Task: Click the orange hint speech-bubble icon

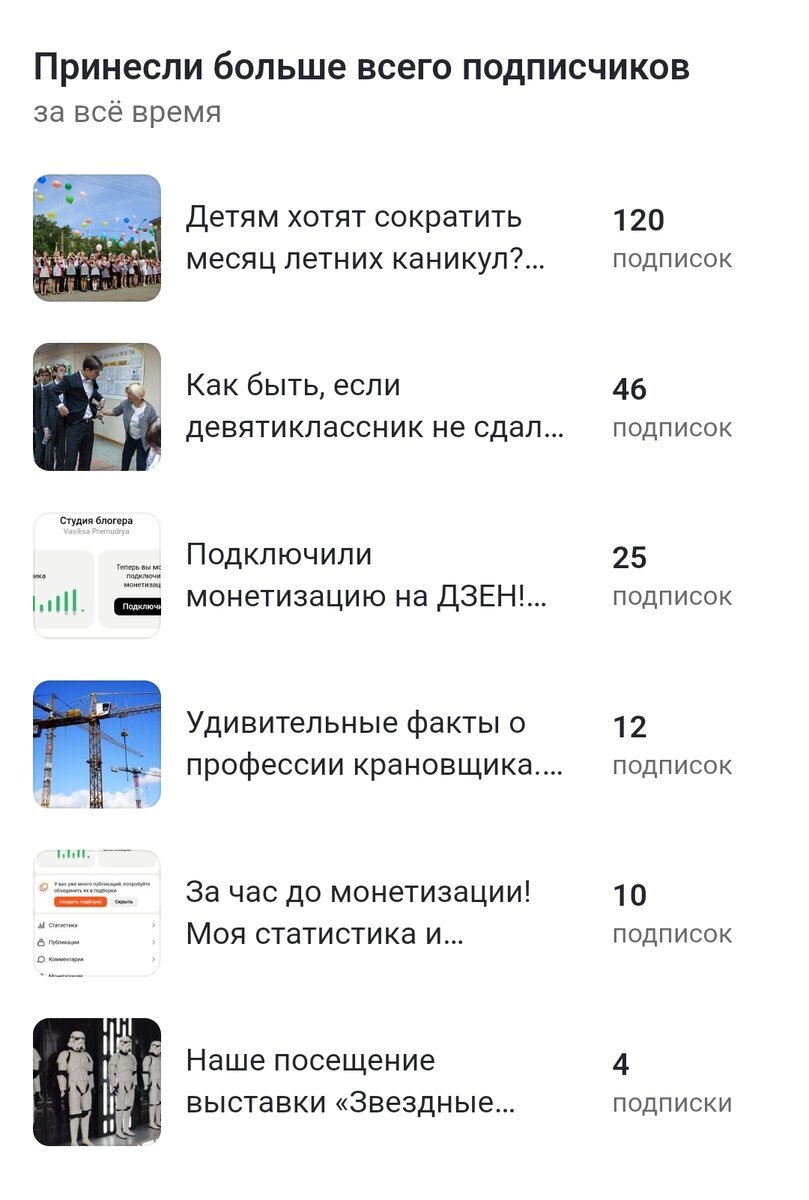Action: [43, 886]
